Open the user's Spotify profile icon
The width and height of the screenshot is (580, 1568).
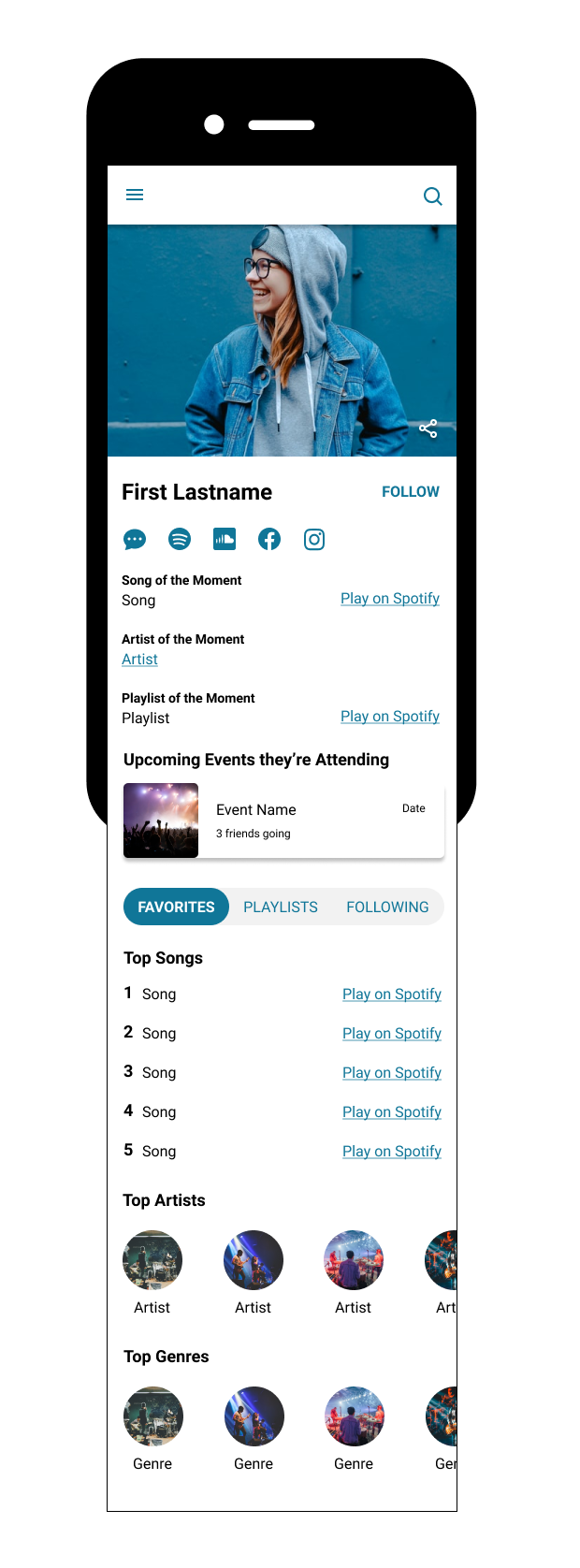tap(180, 539)
